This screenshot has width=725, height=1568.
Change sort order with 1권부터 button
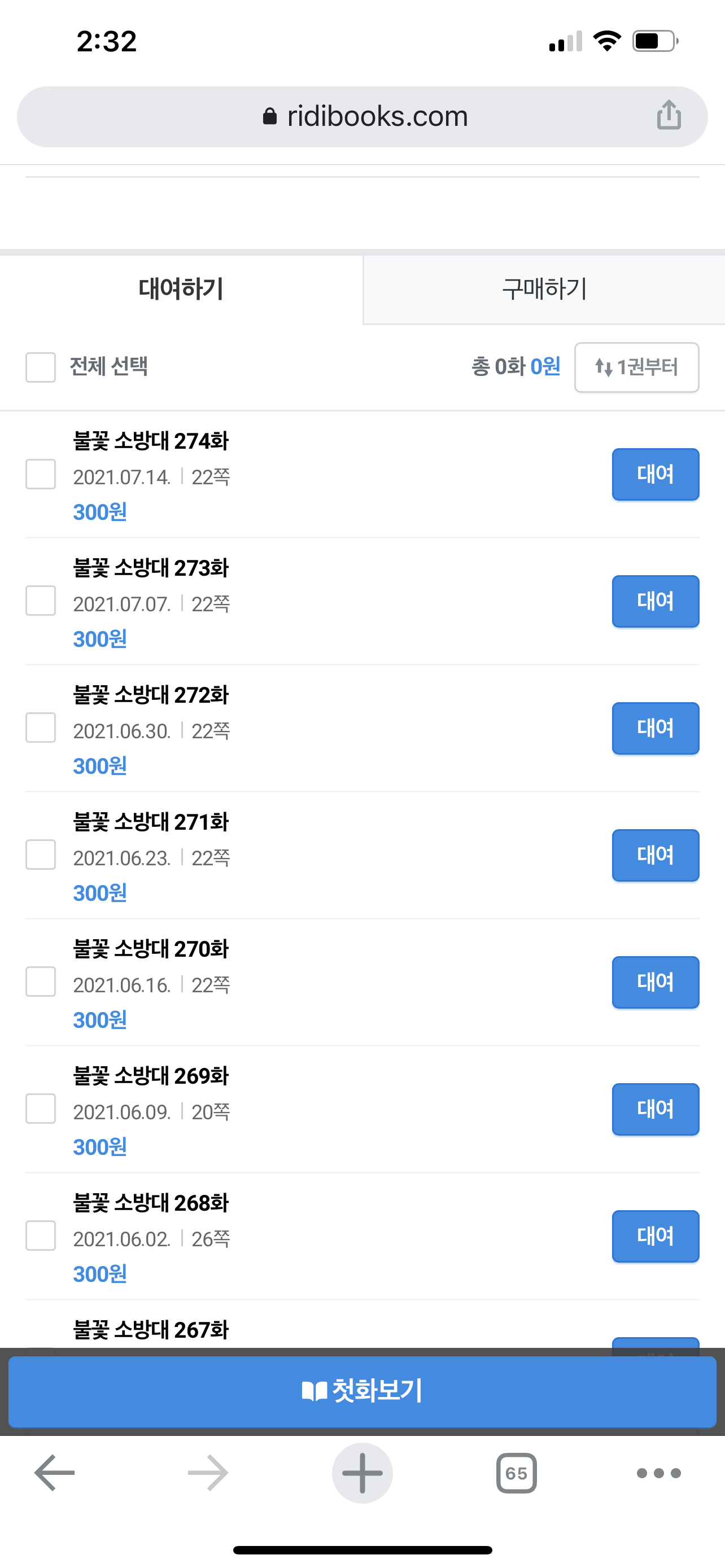point(636,367)
